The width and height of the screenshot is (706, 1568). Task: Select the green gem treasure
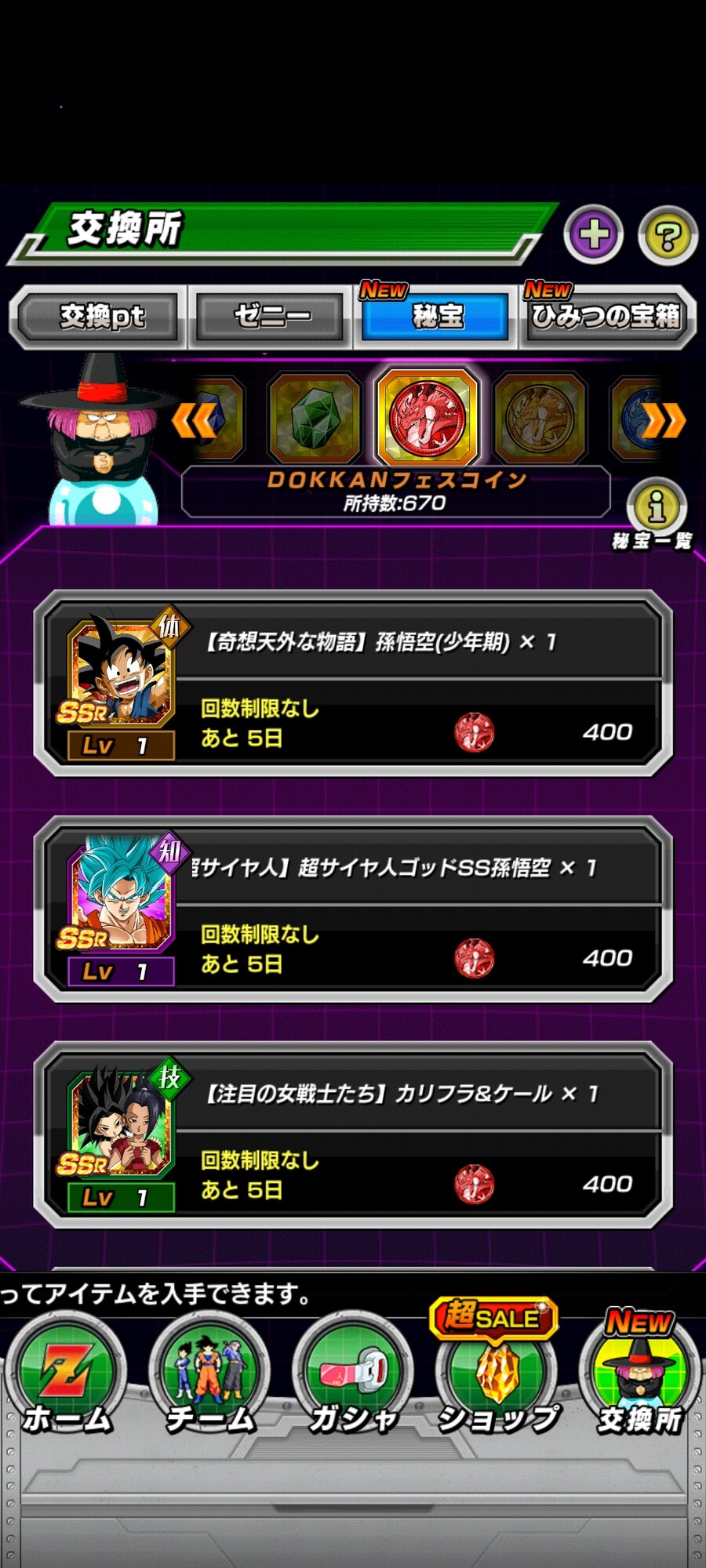pyautogui.click(x=314, y=418)
